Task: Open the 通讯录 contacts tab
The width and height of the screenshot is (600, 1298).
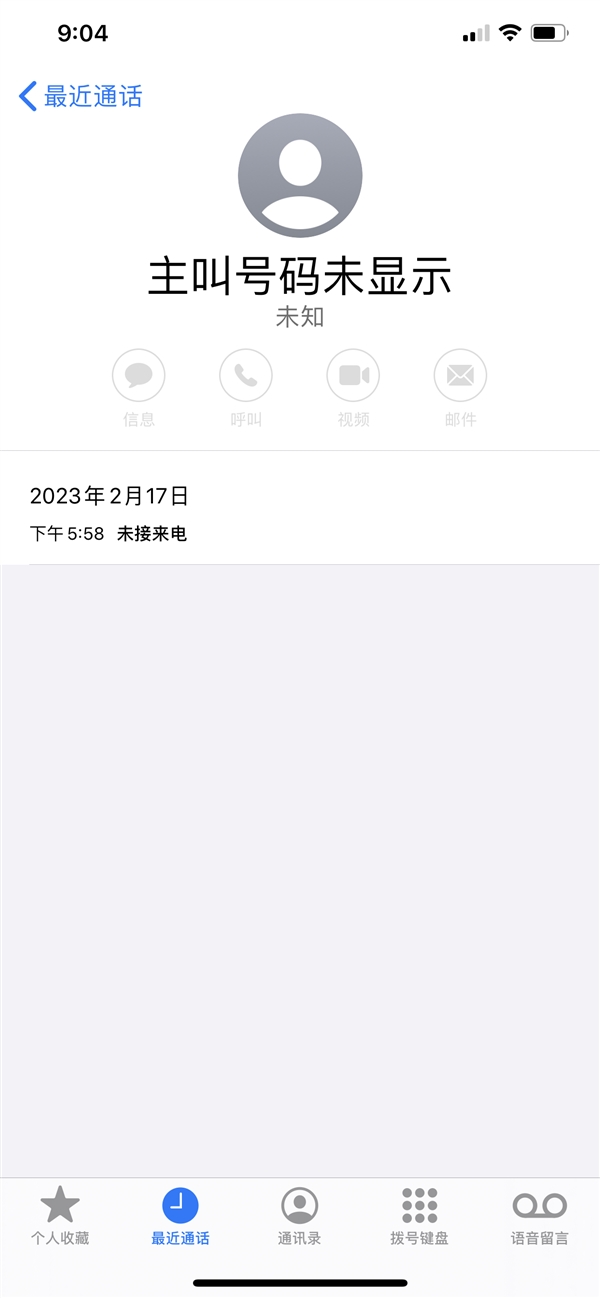Action: [300, 1216]
